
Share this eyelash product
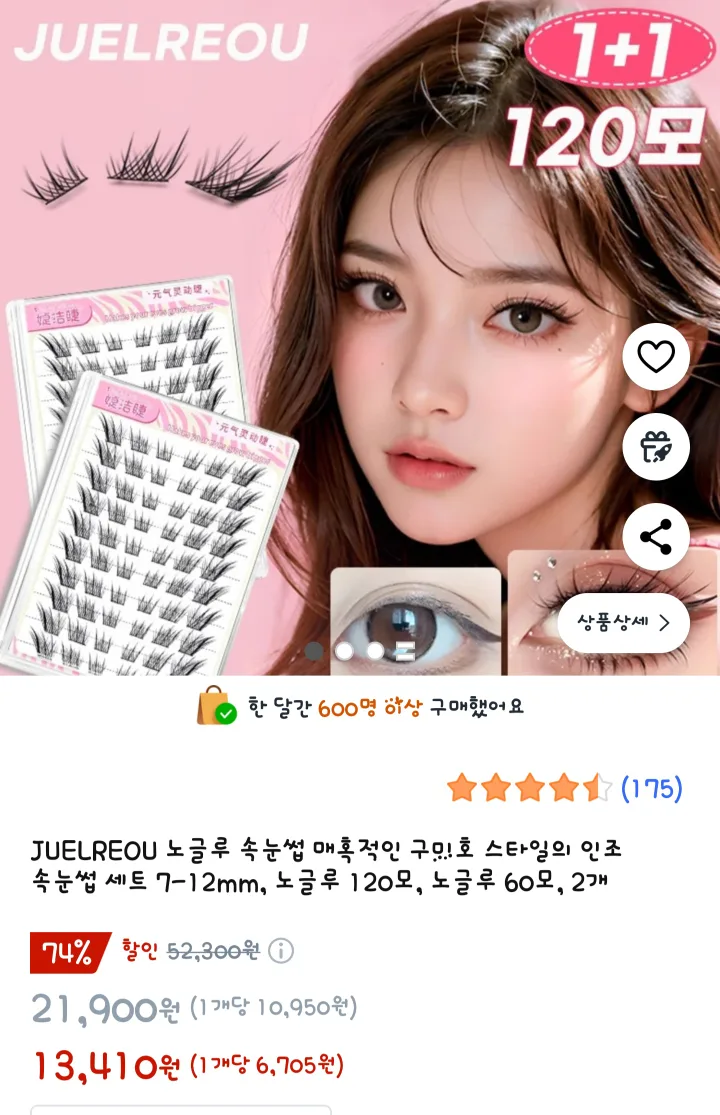[x=656, y=538]
